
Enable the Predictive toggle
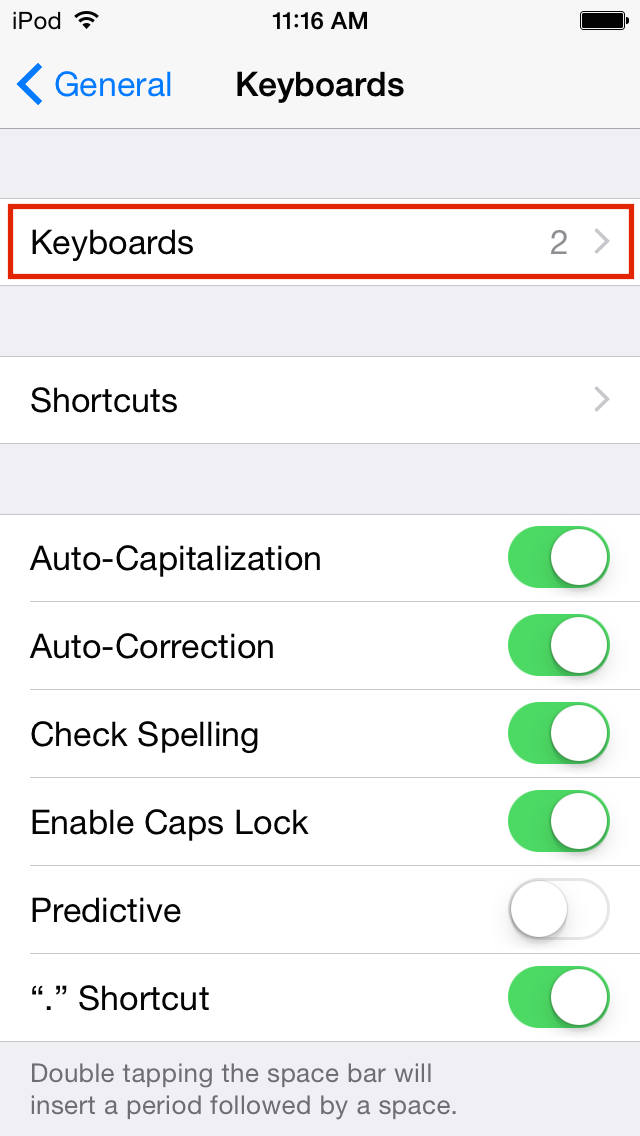click(x=559, y=909)
